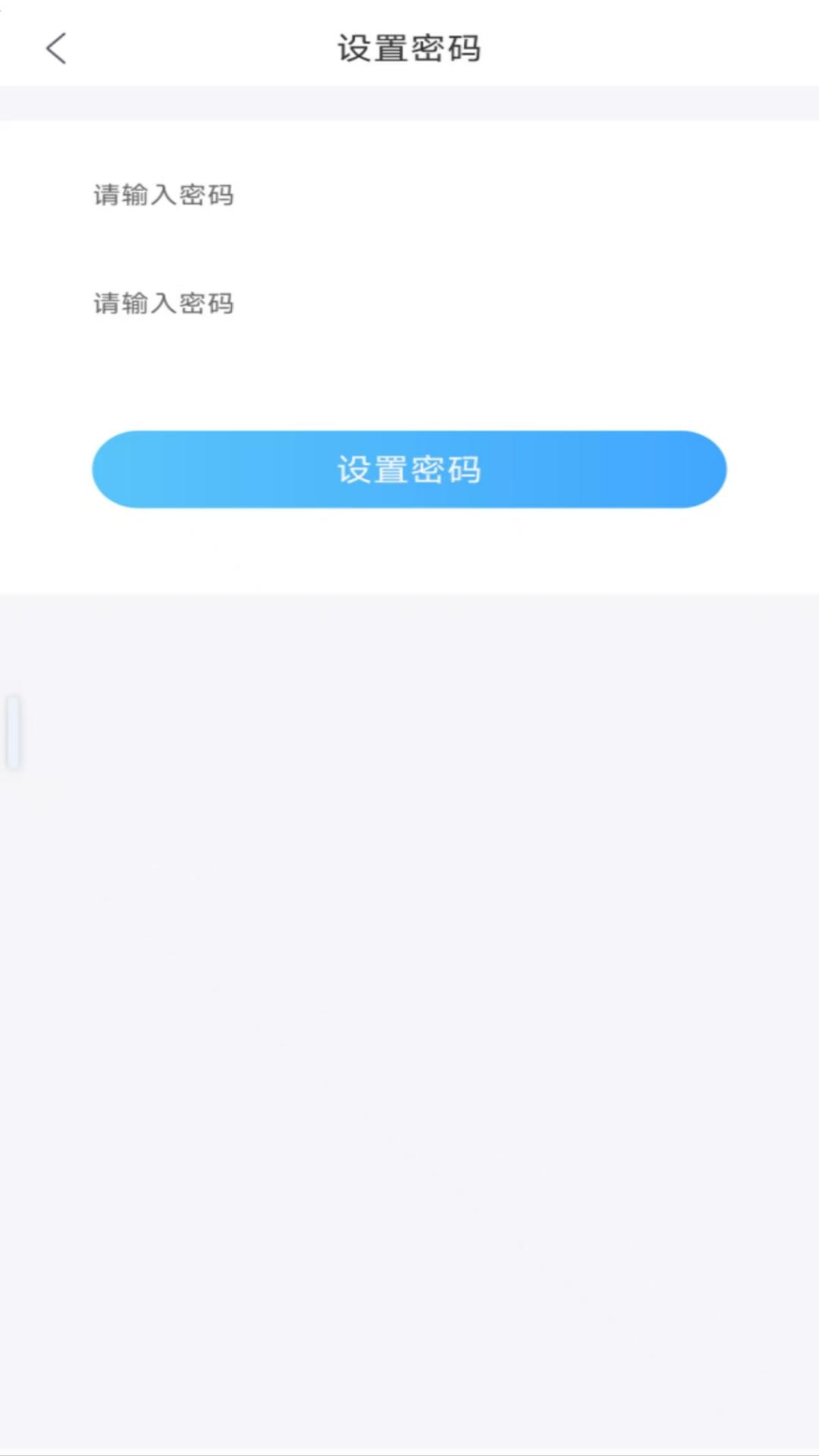This screenshot has height=1456, width=819.
Task: Click the scrollbar thumb on the left
Action: pyautogui.click(x=14, y=730)
